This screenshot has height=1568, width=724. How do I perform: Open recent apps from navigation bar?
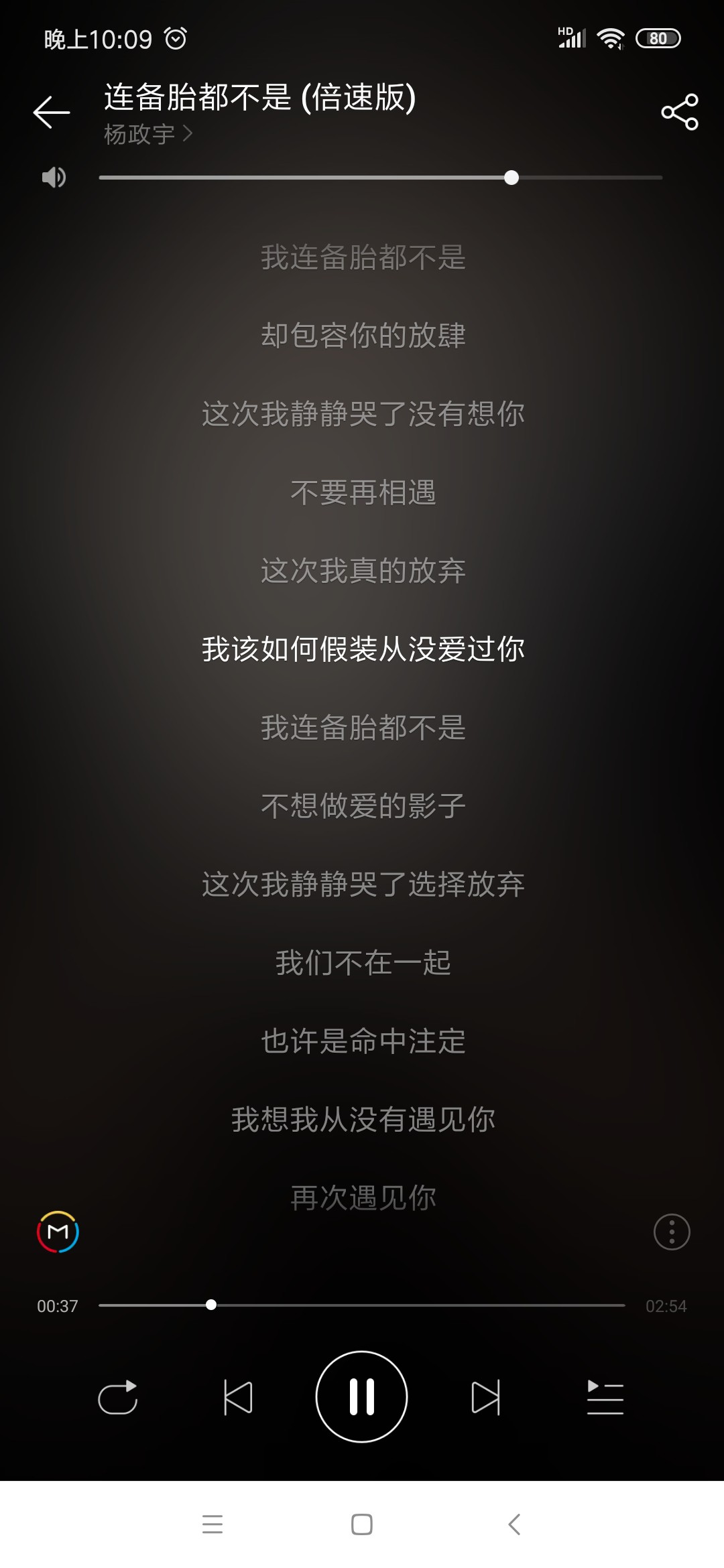tap(213, 1524)
